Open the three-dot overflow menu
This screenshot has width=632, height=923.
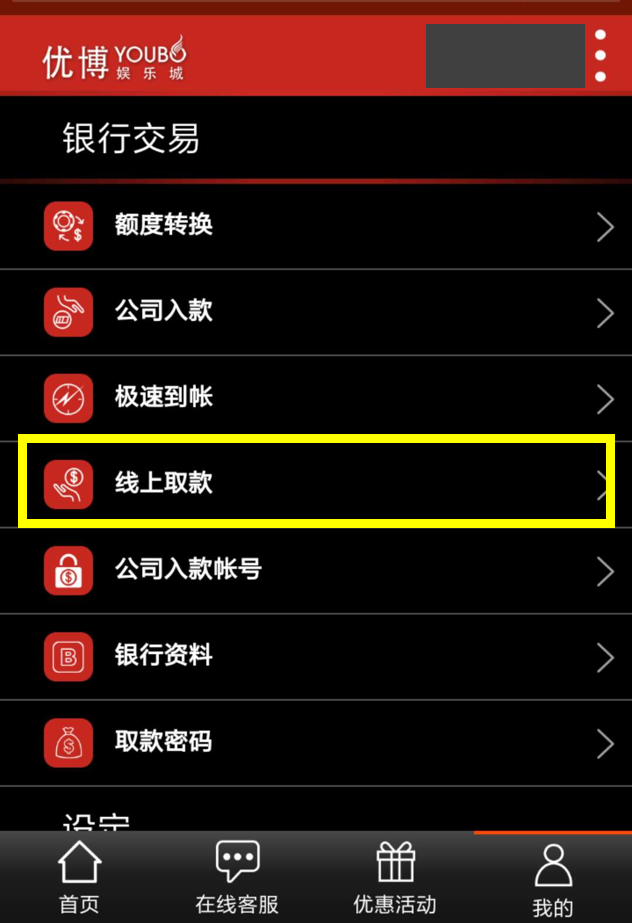600,56
